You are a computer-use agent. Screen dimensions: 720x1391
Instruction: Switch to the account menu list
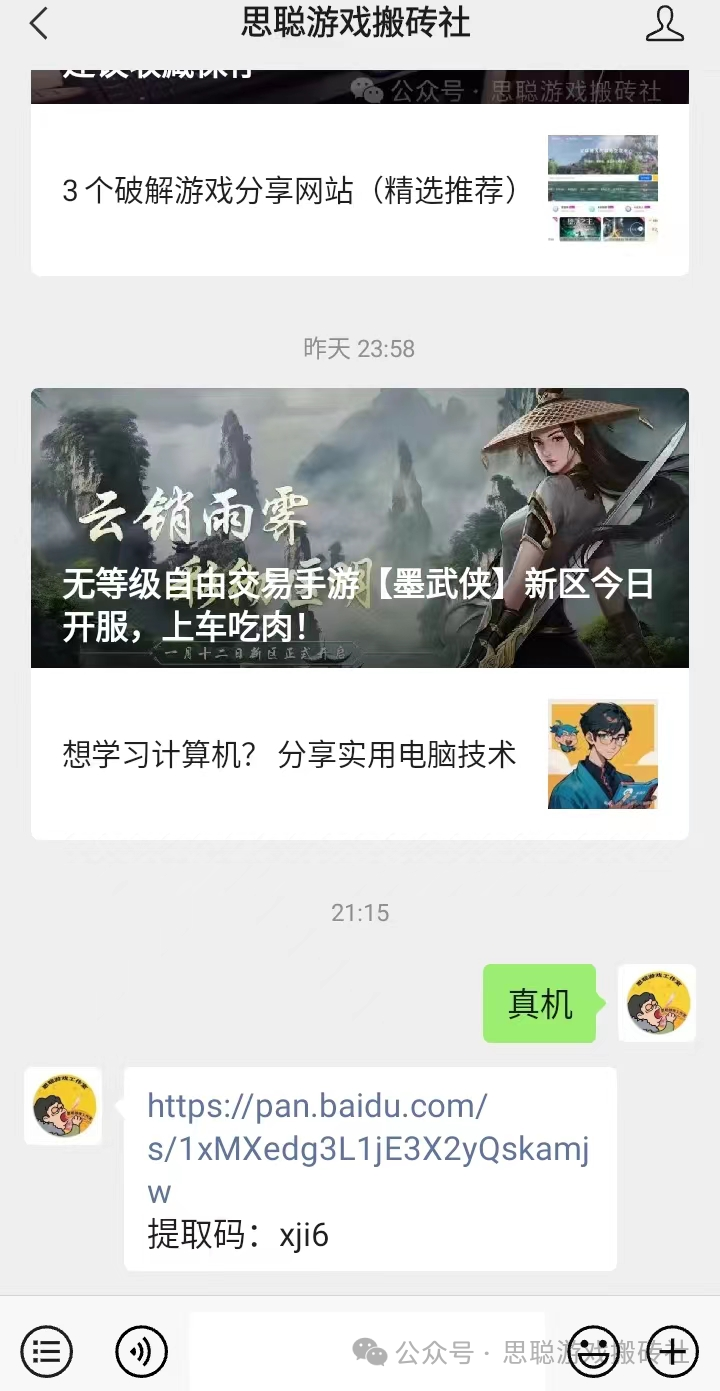coord(47,1352)
